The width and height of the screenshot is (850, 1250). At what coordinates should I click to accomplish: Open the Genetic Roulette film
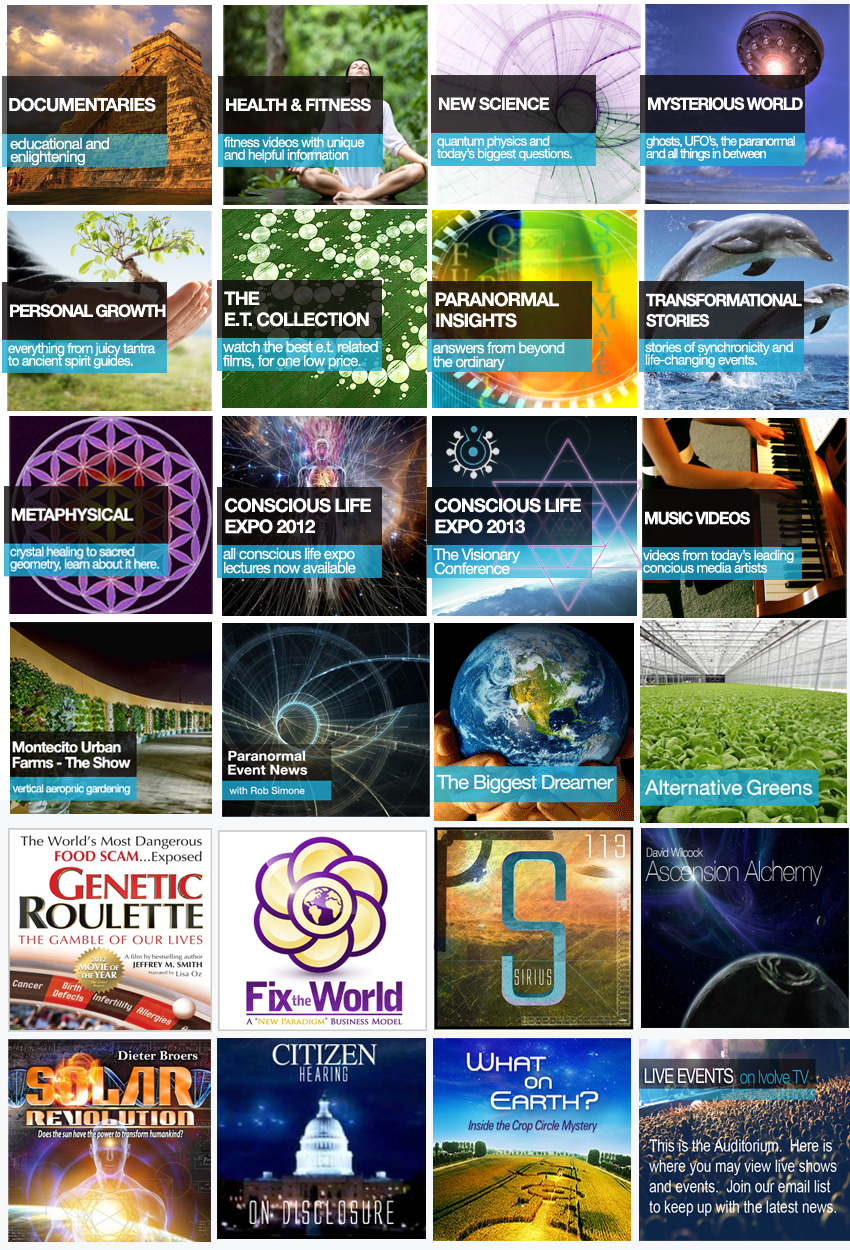[x=110, y=930]
